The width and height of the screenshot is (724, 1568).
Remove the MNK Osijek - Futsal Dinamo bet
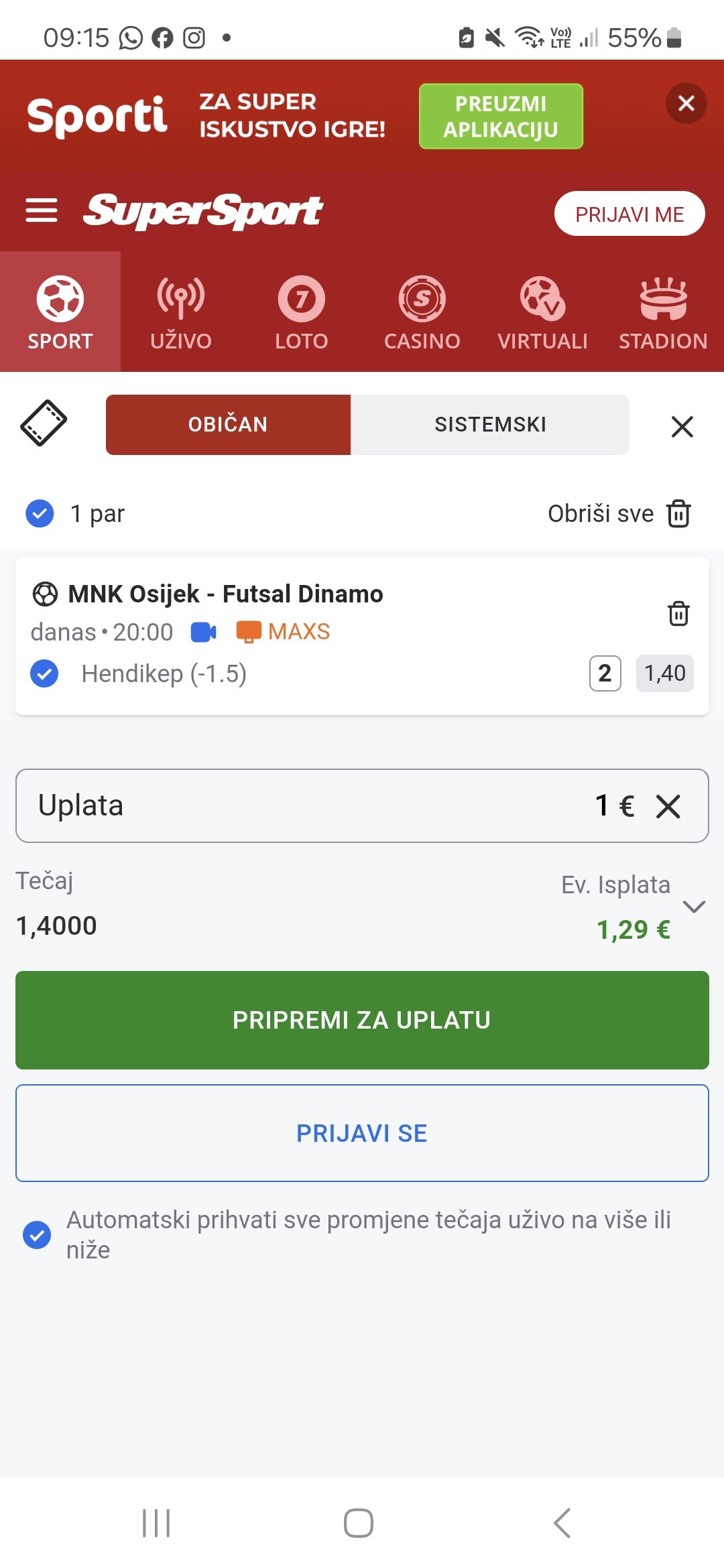tap(678, 612)
